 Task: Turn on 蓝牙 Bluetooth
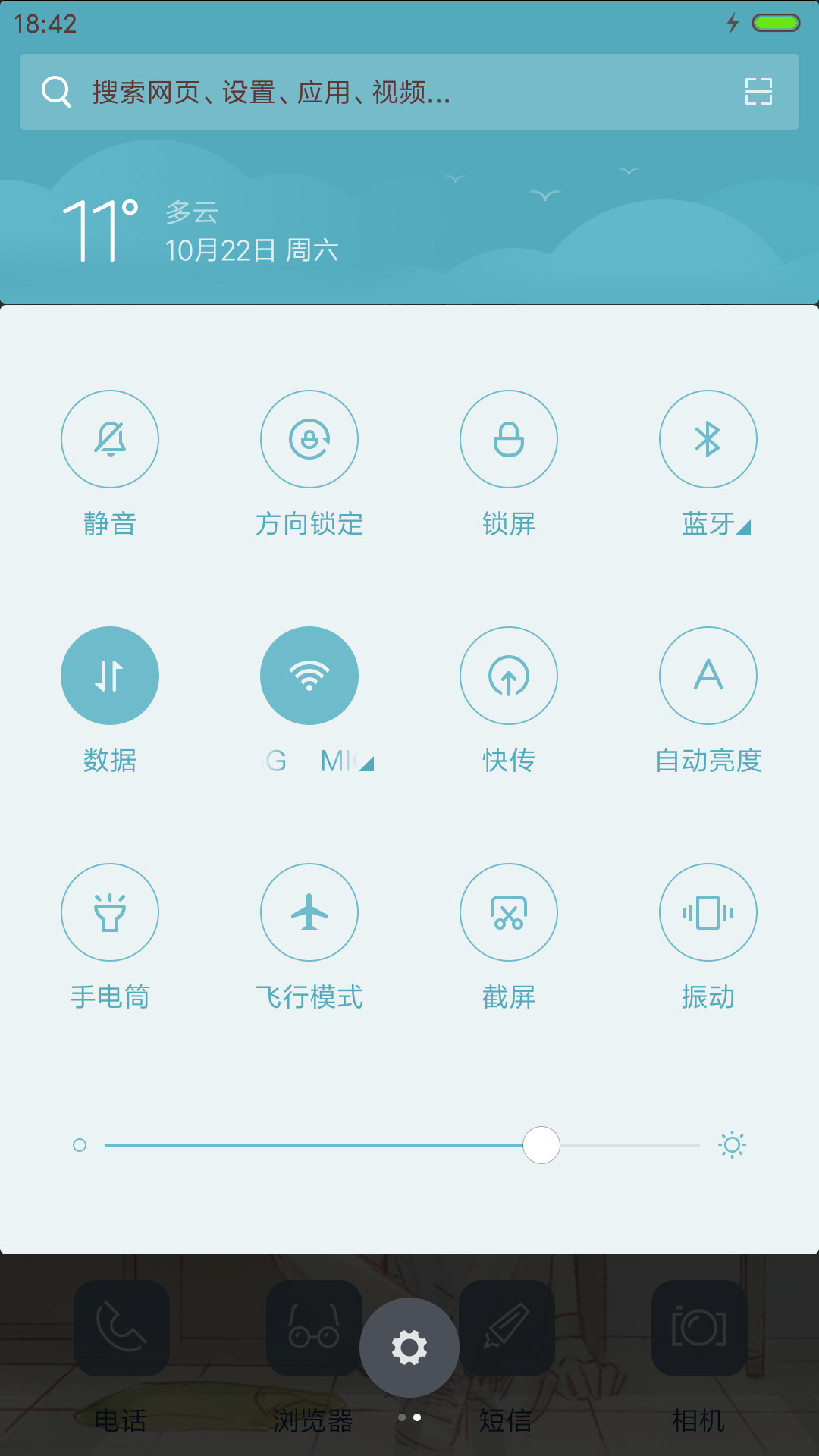point(708,439)
